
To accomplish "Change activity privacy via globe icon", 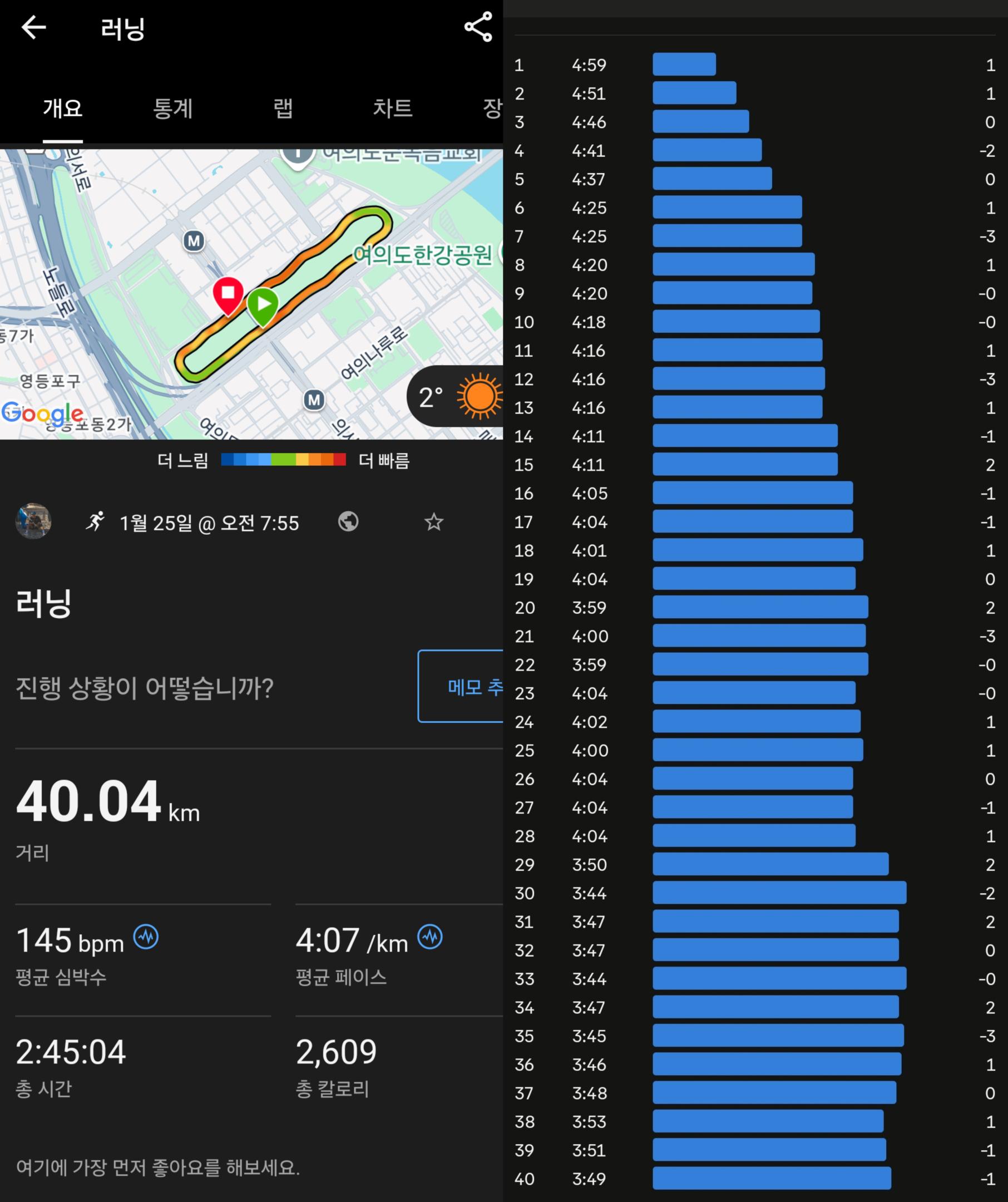I will click(x=348, y=522).
